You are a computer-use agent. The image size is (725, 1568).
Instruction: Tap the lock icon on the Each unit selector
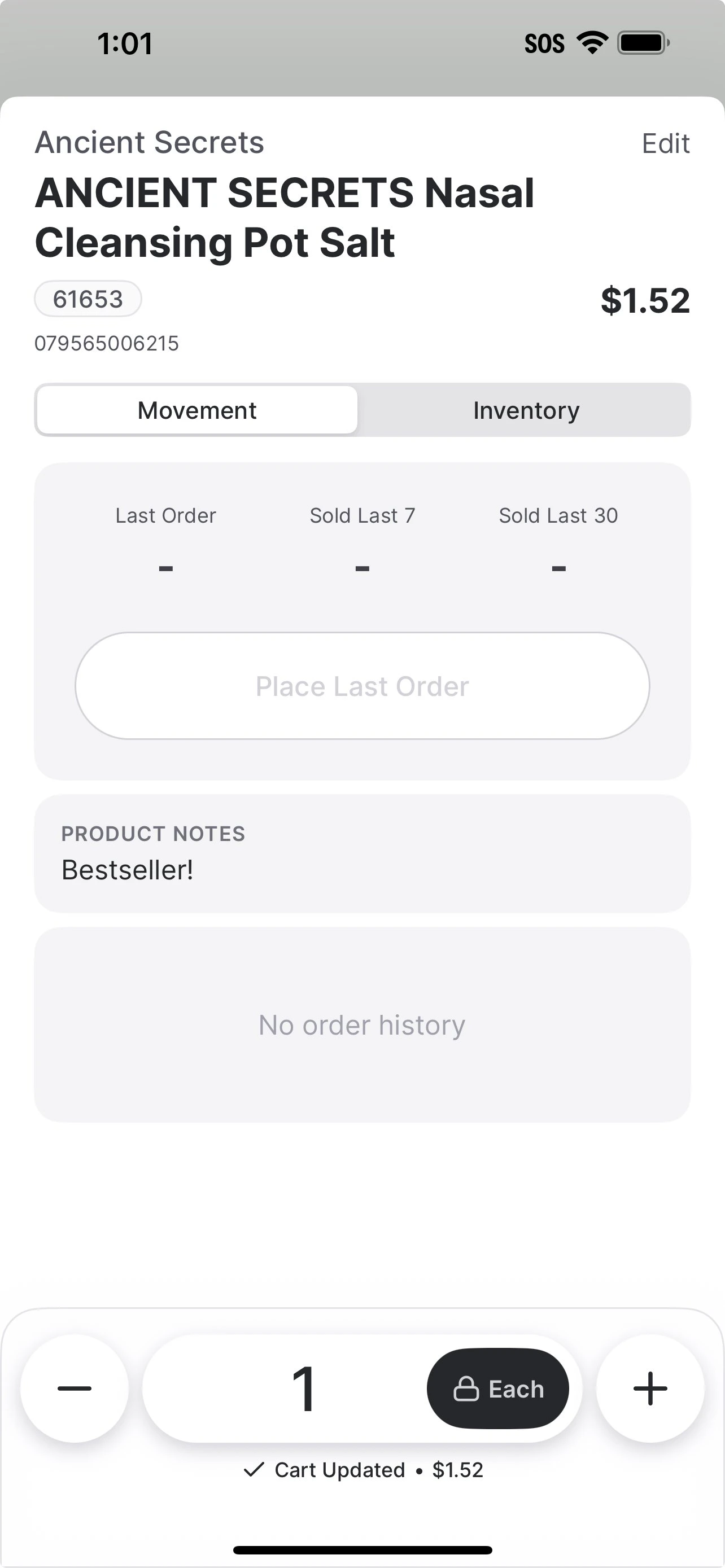click(468, 1389)
